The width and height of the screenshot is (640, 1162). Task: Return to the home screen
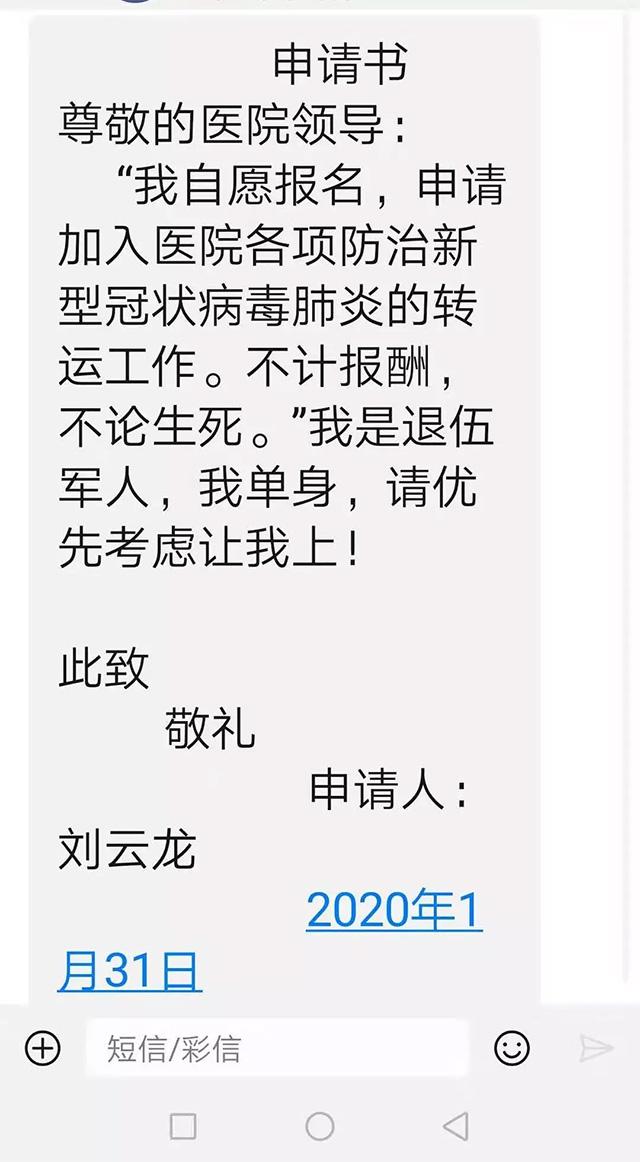click(319, 1126)
